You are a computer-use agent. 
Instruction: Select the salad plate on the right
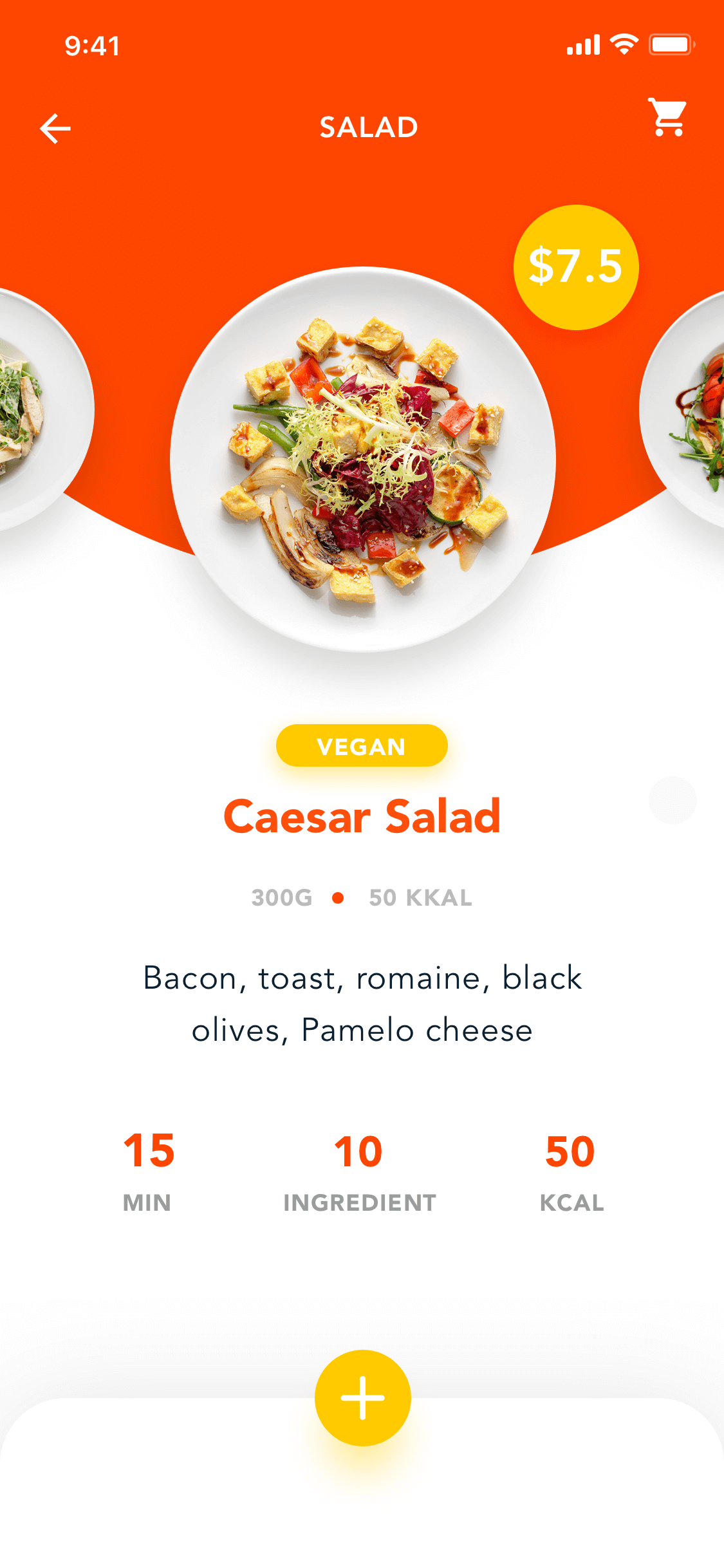(683, 409)
